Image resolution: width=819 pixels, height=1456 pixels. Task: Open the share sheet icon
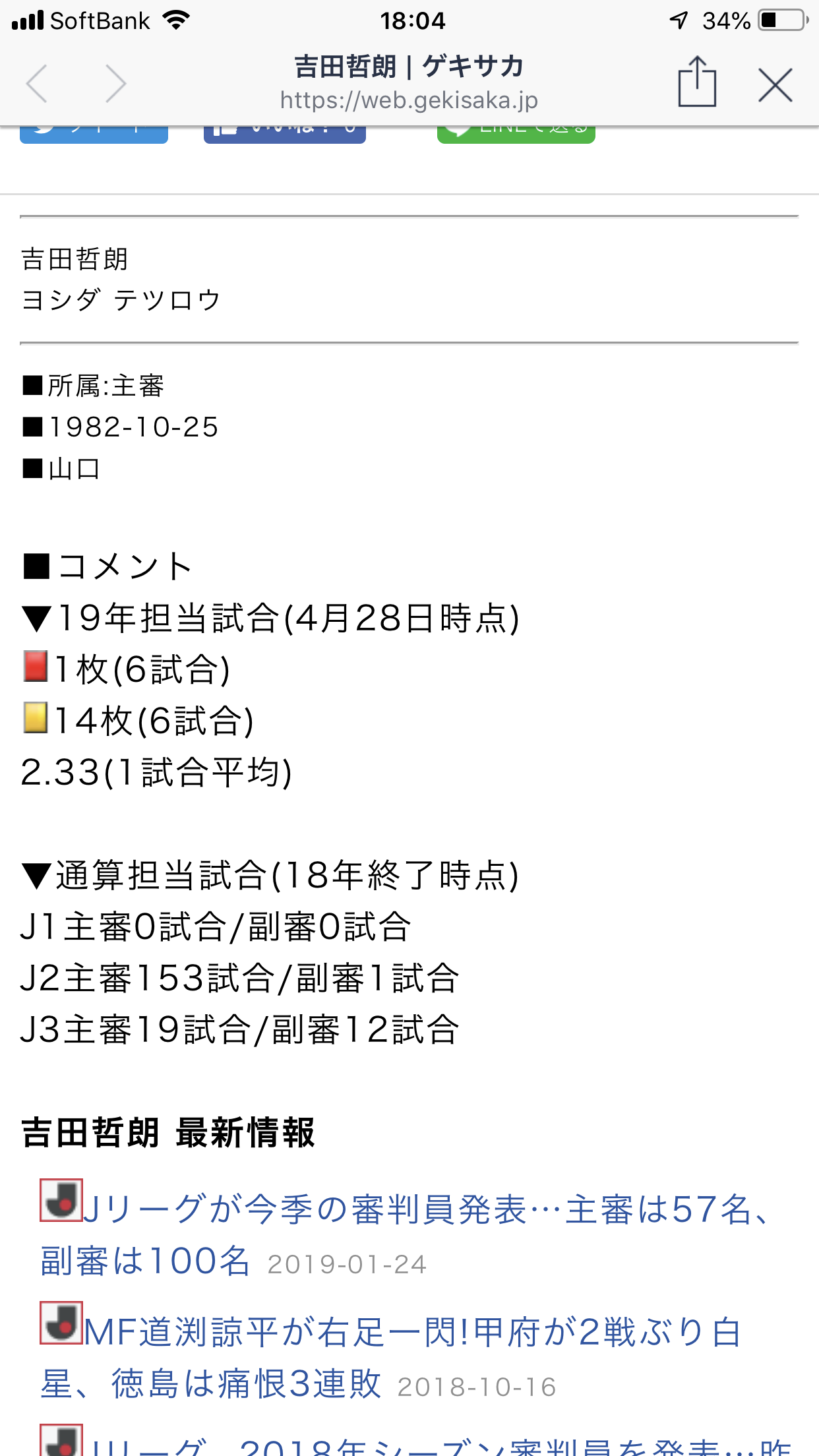pyautogui.click(x=697, y=82)
